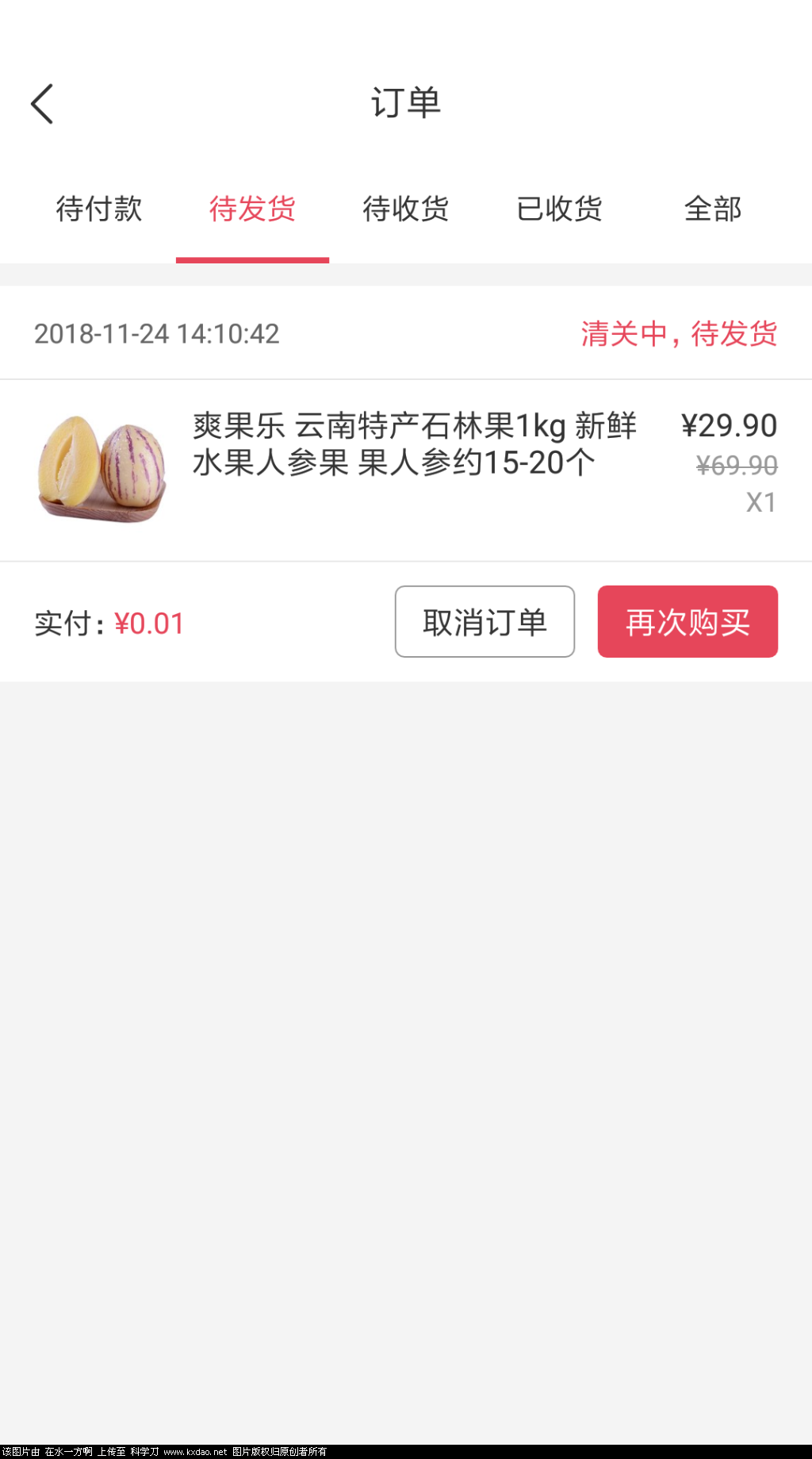This screenshot has width=812, height=1459.
Task: Tap the current price ¥29.90
Action: (729, 426)
